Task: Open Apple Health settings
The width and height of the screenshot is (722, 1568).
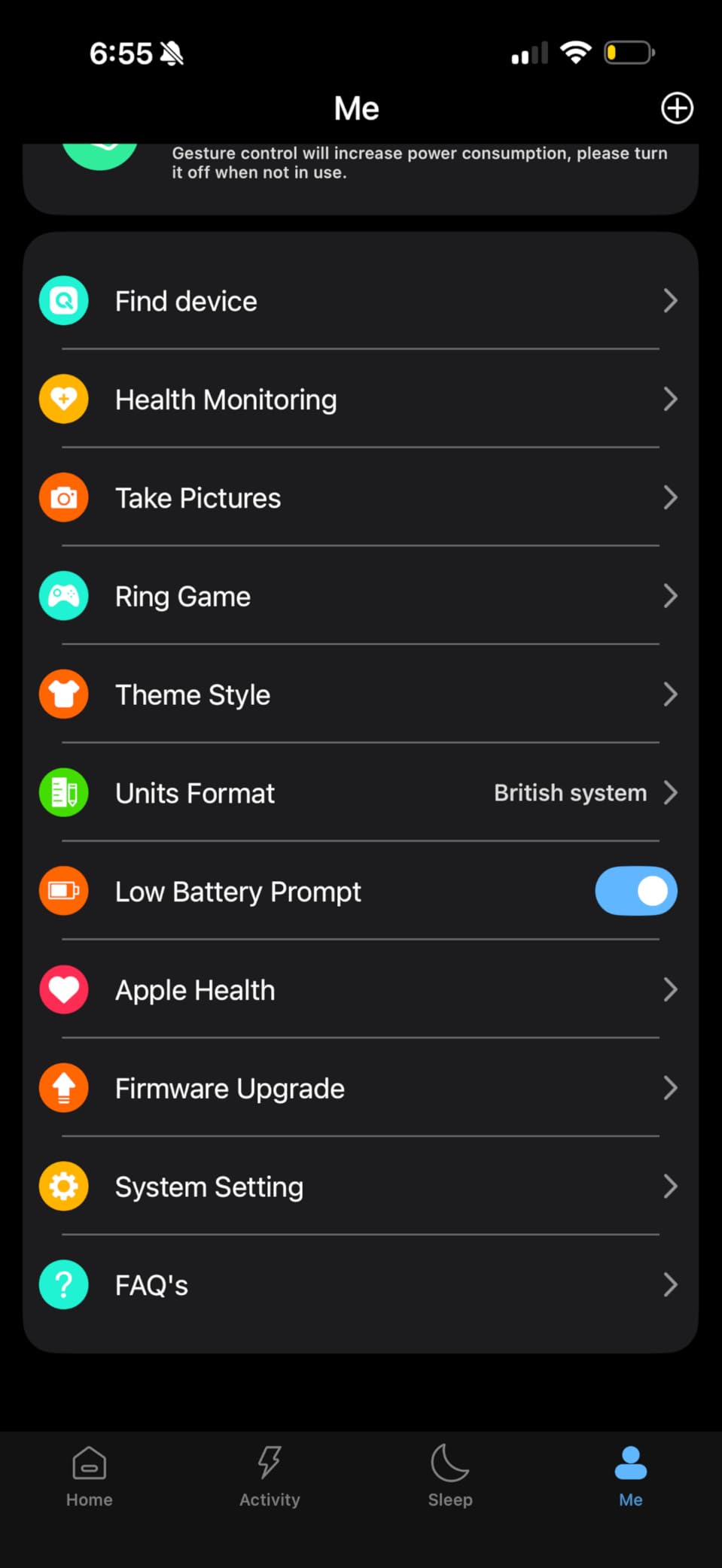Action: point(360,990)
